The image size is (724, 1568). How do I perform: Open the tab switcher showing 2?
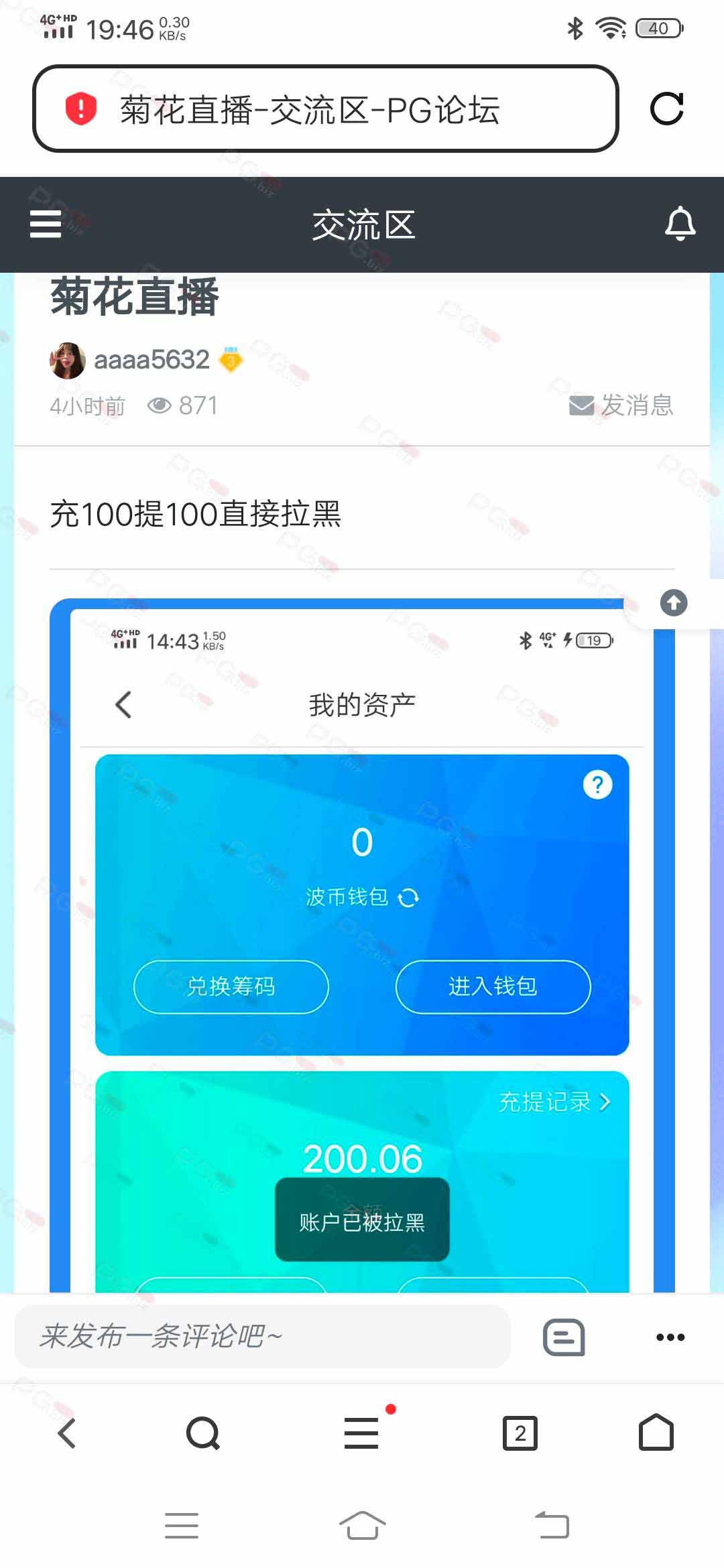[520, 1433]
